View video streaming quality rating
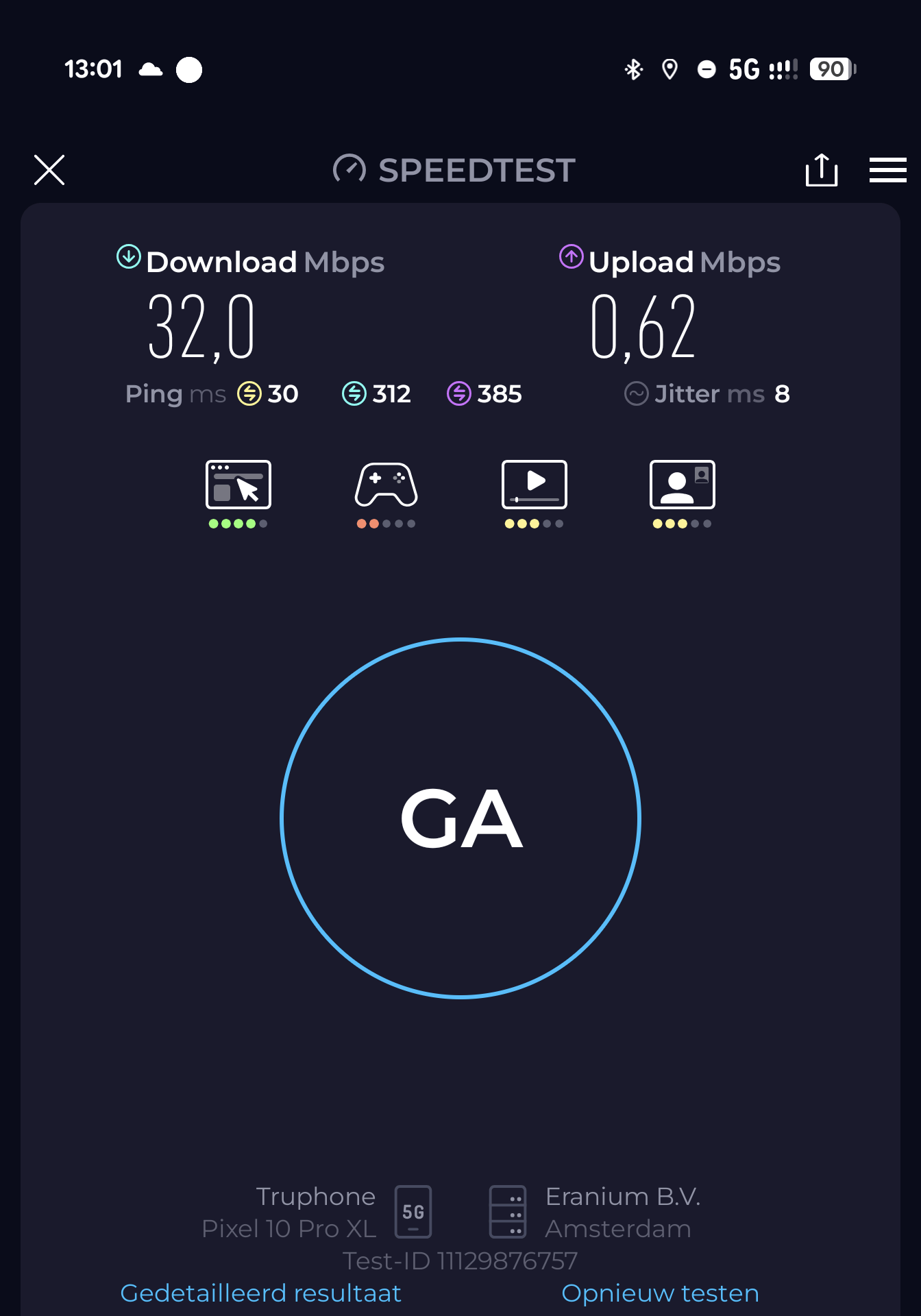Viewport: 921px width, 1316px height. click(x=535, y=492)
